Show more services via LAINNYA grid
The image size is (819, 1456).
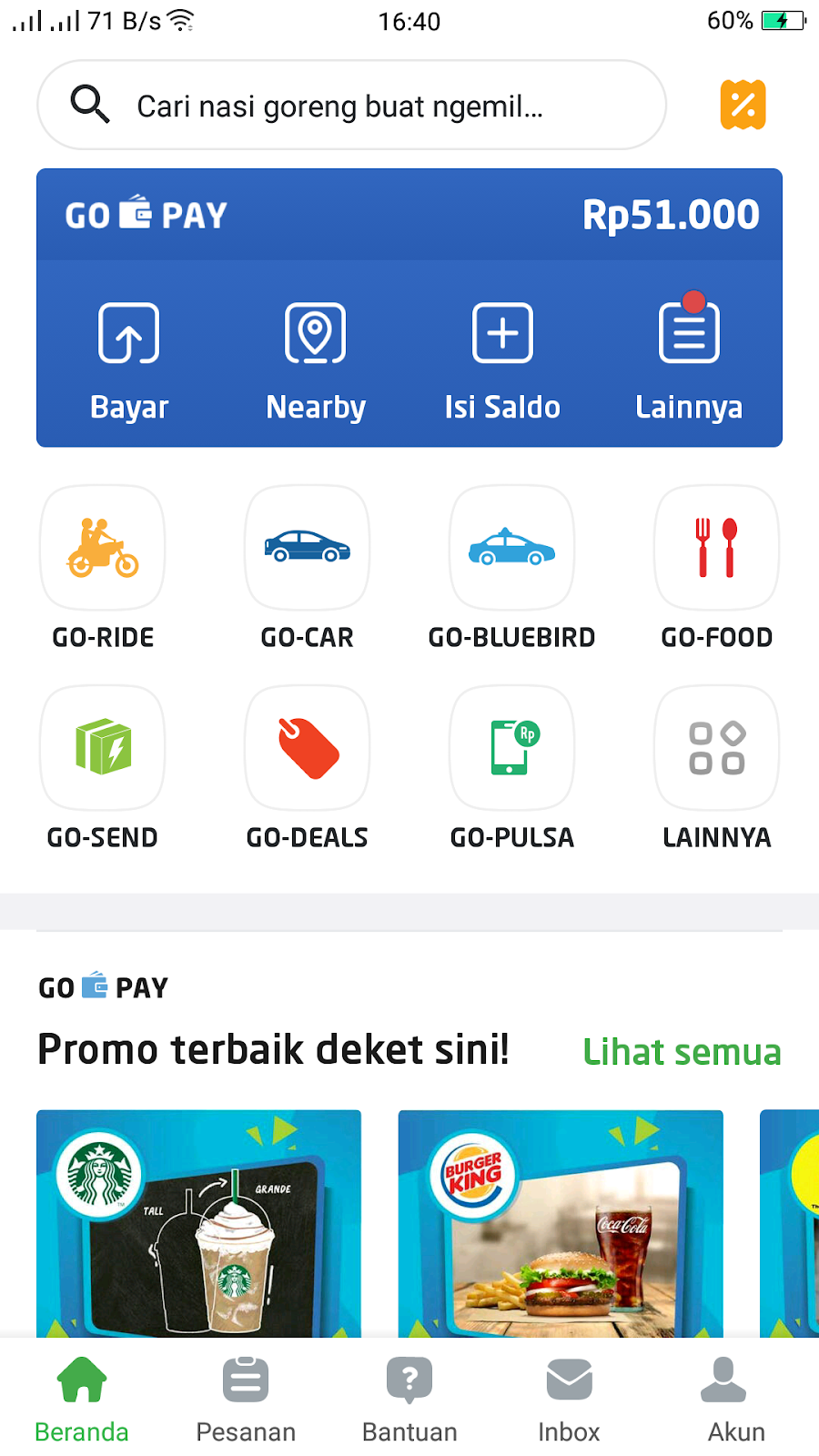[717, 768]
